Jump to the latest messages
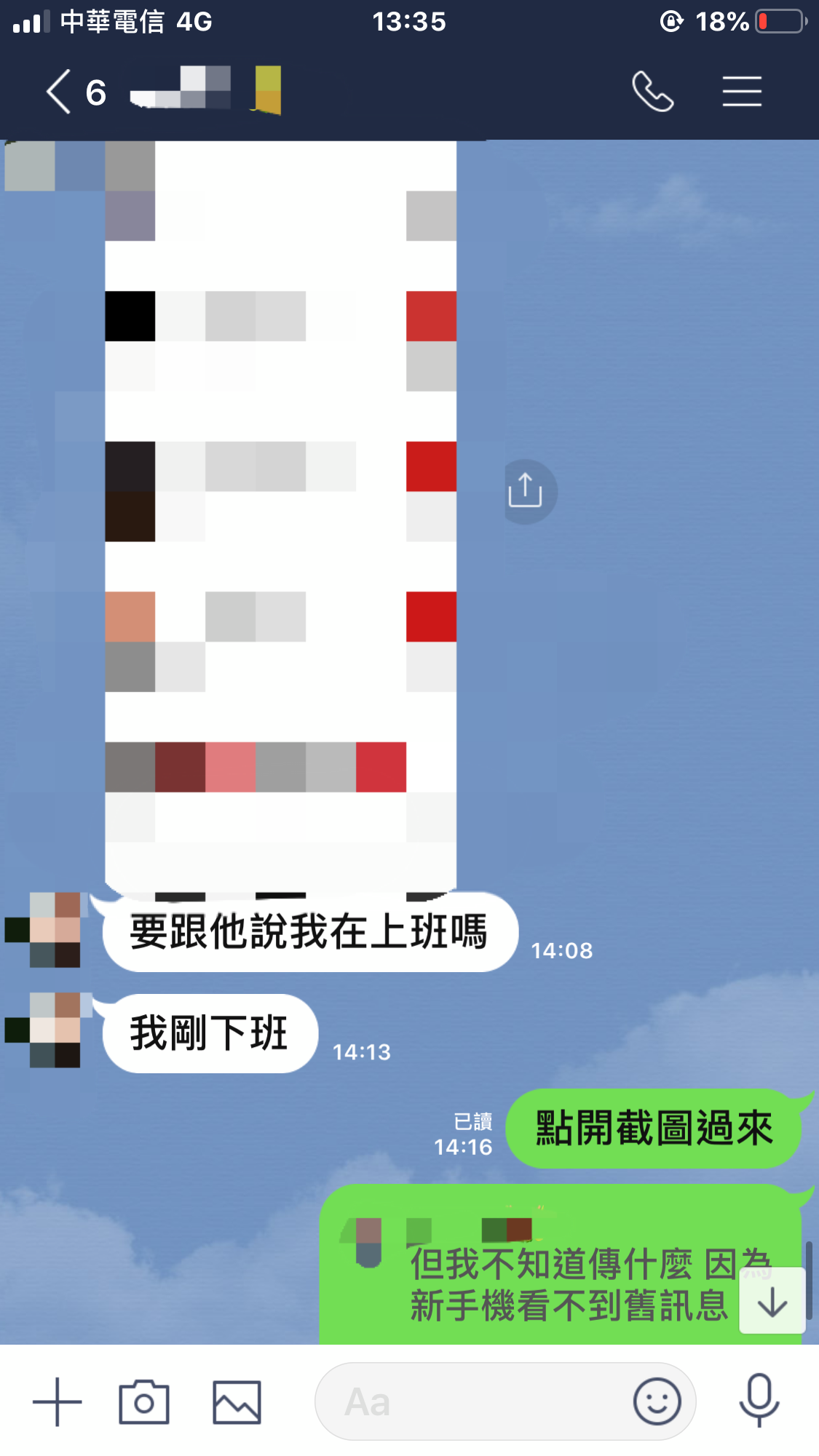This screenshot has width=819, height=1456. [x=772, y=1302]
